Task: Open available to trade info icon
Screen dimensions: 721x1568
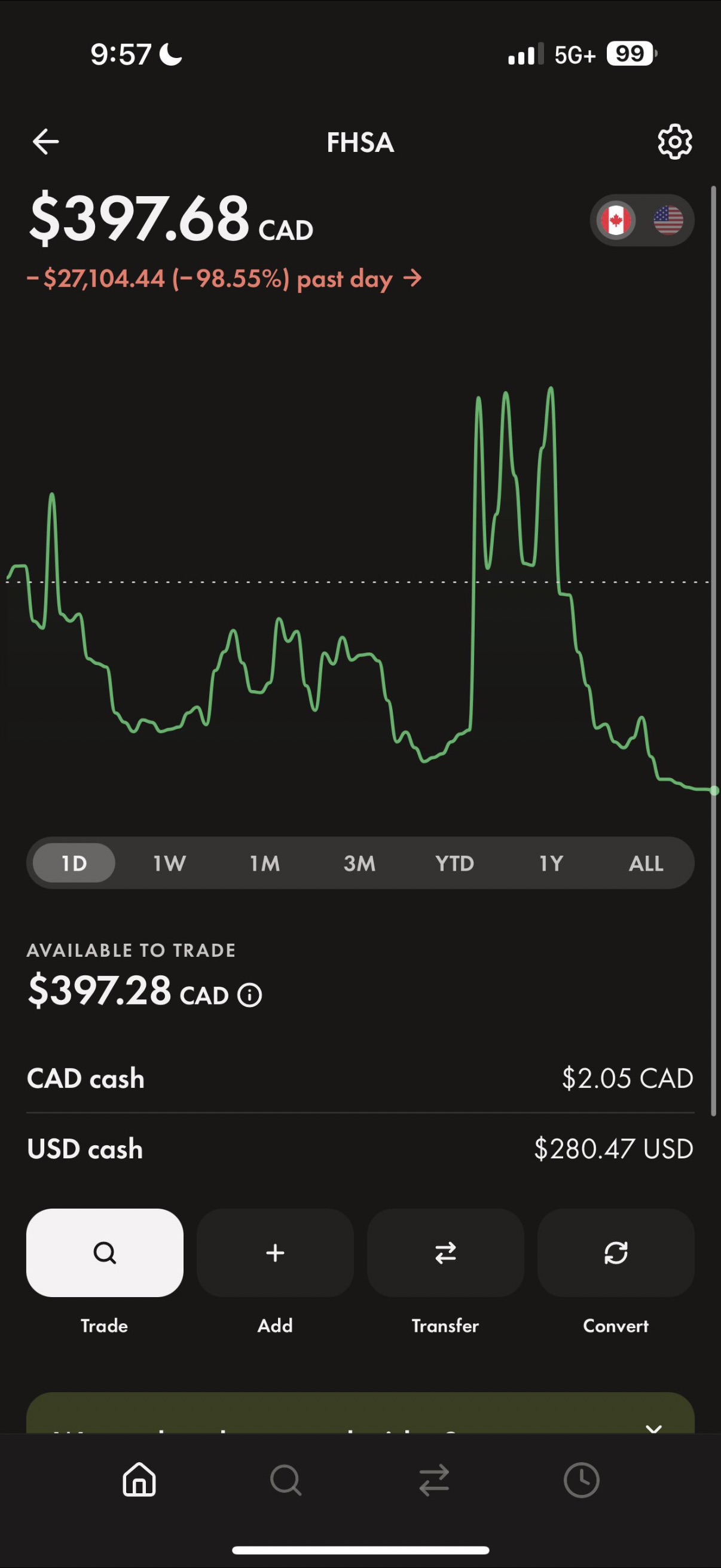Action: click(249, 995)
